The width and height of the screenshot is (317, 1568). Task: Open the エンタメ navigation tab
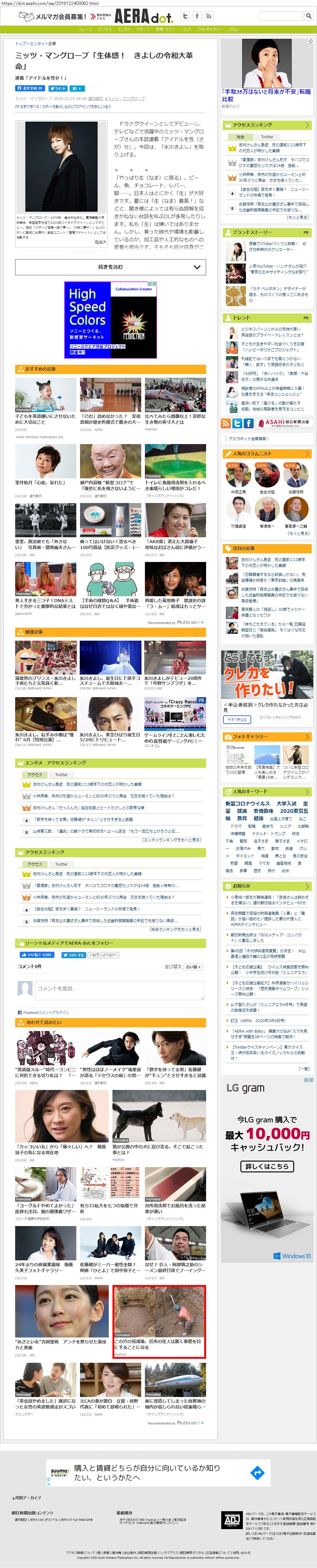coord(125,29)
